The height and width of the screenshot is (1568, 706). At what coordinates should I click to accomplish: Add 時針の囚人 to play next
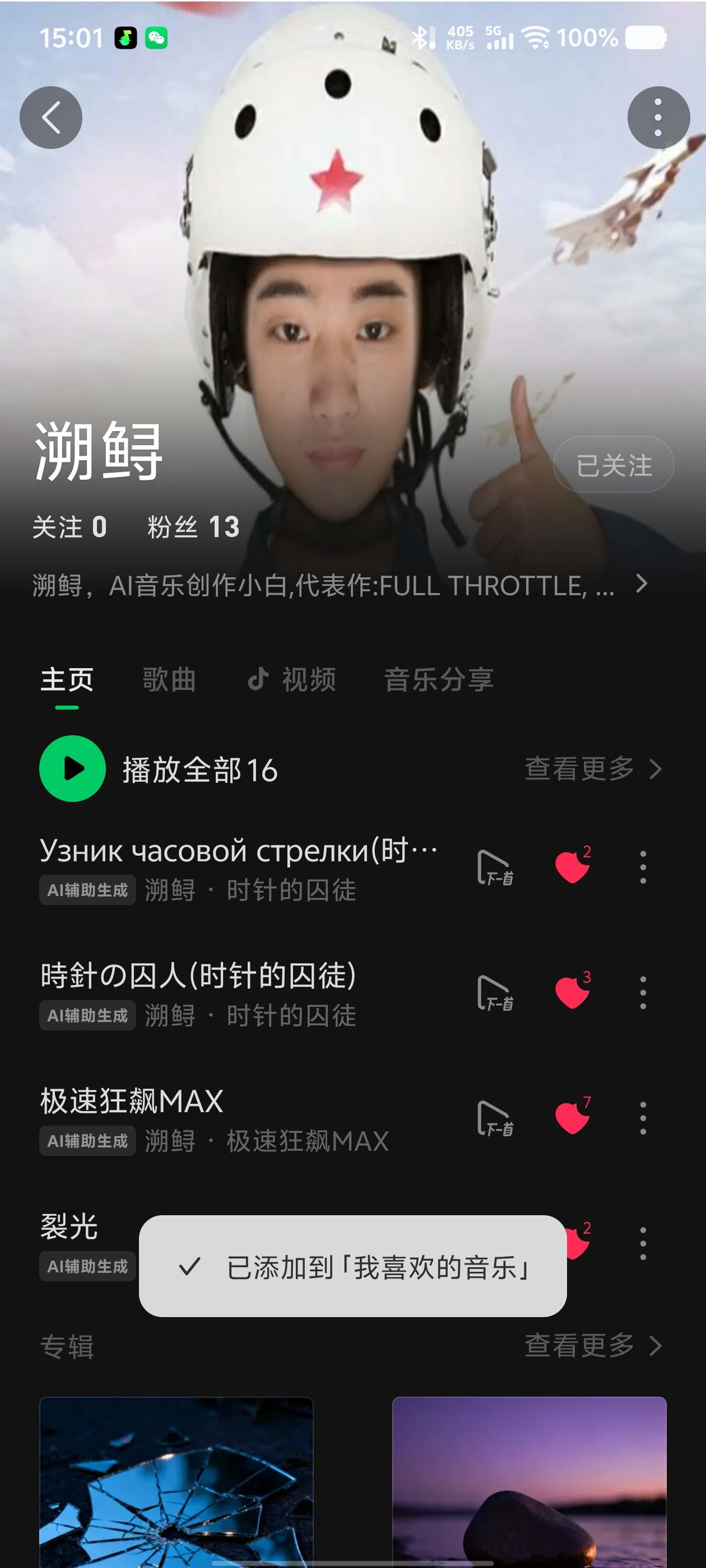[x=495, y=992]
